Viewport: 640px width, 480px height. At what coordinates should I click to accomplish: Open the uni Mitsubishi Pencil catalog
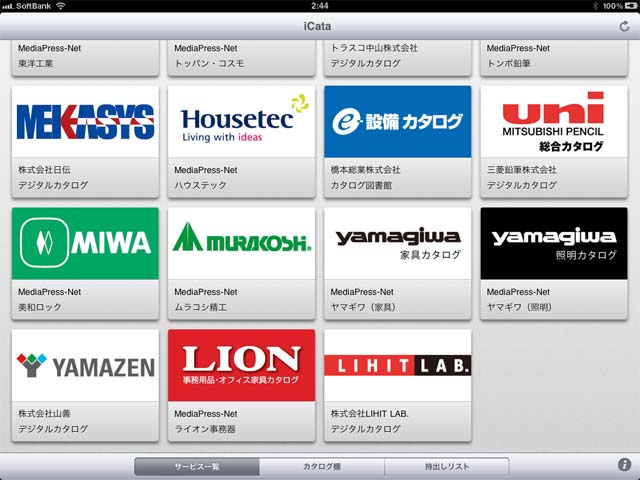click(554, 138)
